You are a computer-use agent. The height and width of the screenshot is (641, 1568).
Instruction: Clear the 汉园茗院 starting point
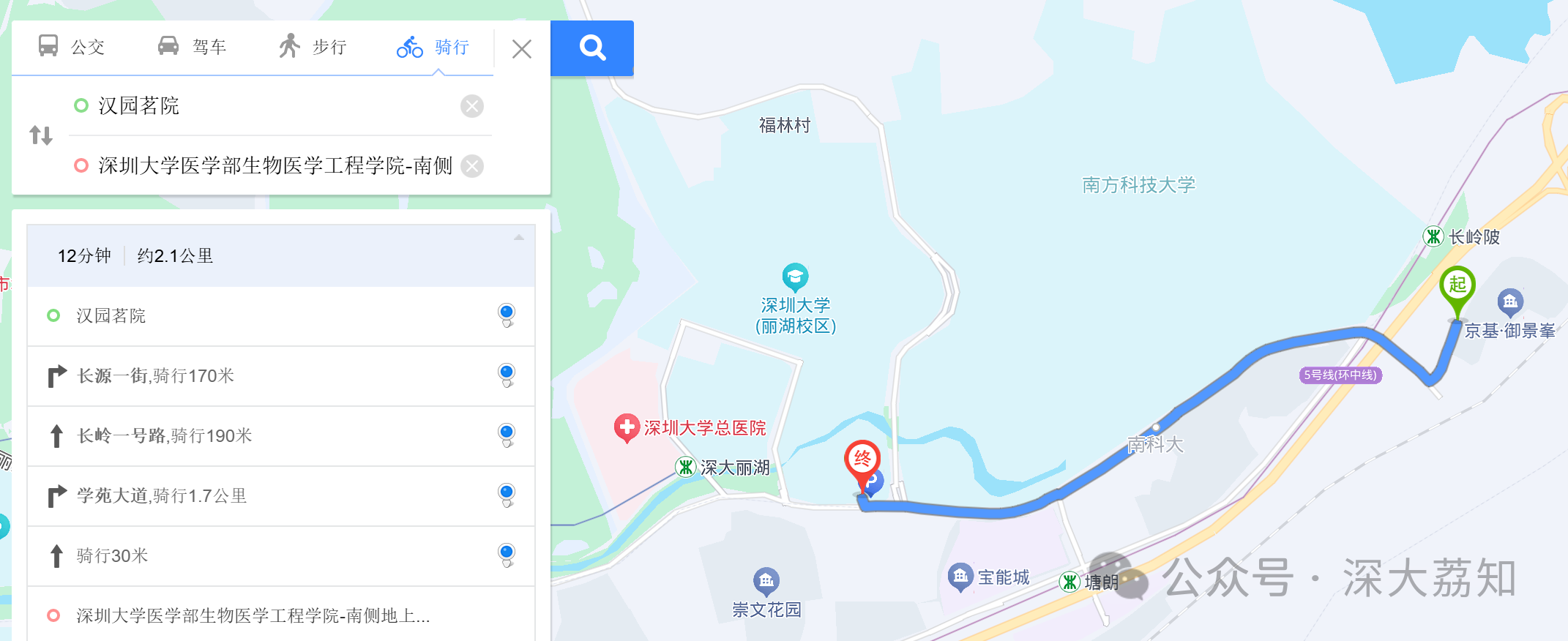(x=472, y=106)
